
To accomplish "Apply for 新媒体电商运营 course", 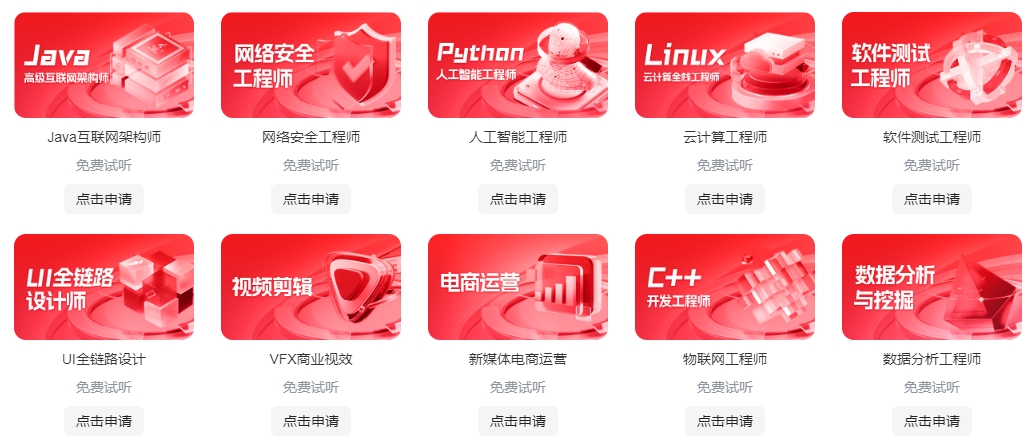I will pos(518,421).
